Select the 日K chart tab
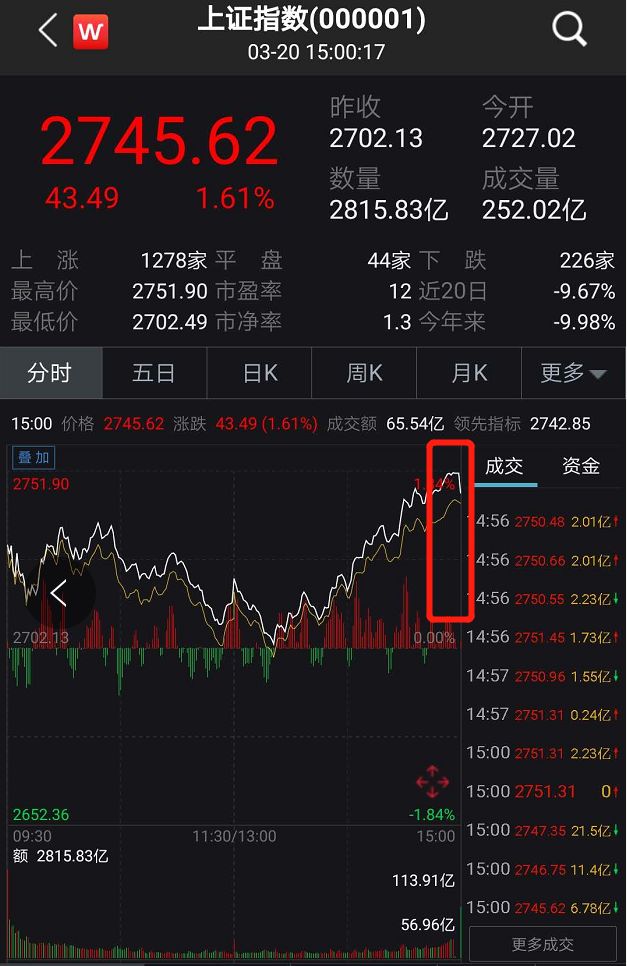This screenshot has width=627, height=966. coord(260,374)
